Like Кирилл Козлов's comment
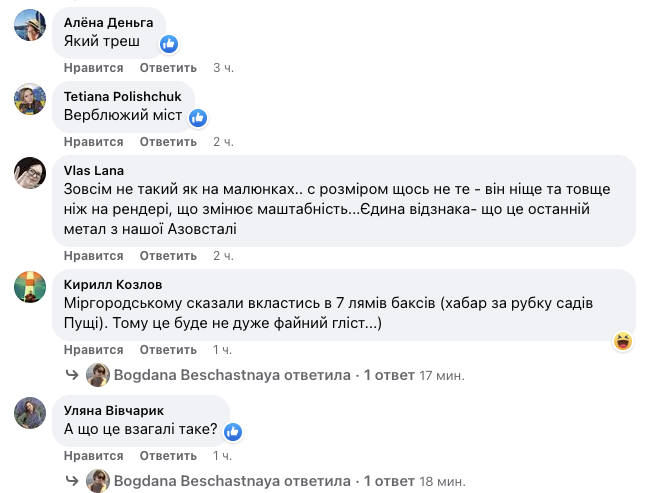The width and height of the screenshot is (663, 493). [x=93, y=350]
